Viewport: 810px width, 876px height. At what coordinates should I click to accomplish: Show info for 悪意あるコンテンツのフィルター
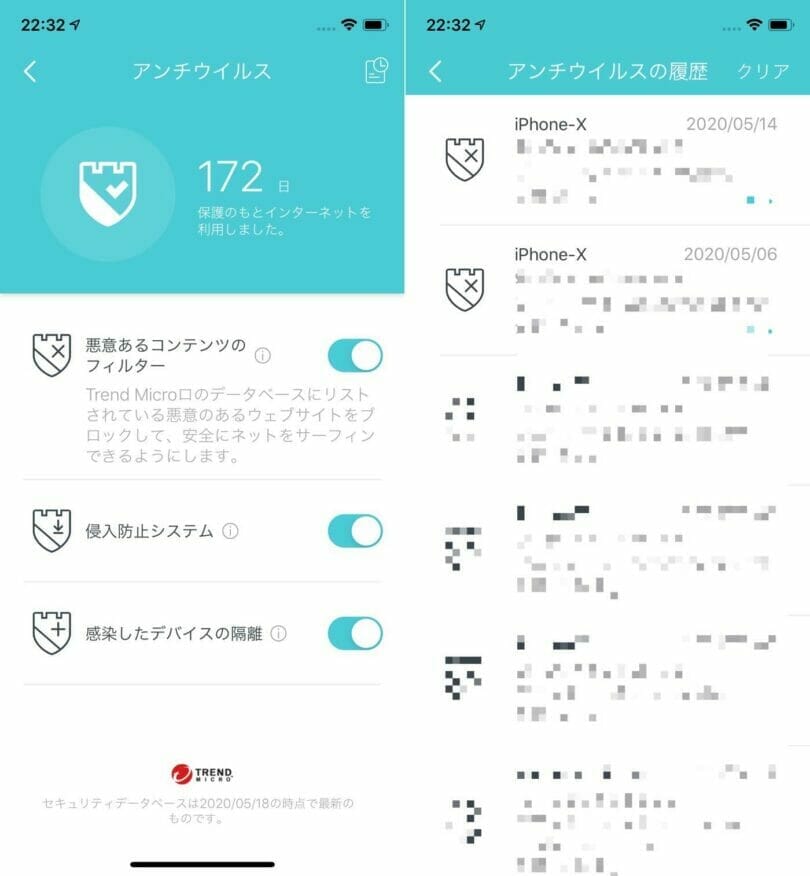pyautogui.click(x=263, y=356)
